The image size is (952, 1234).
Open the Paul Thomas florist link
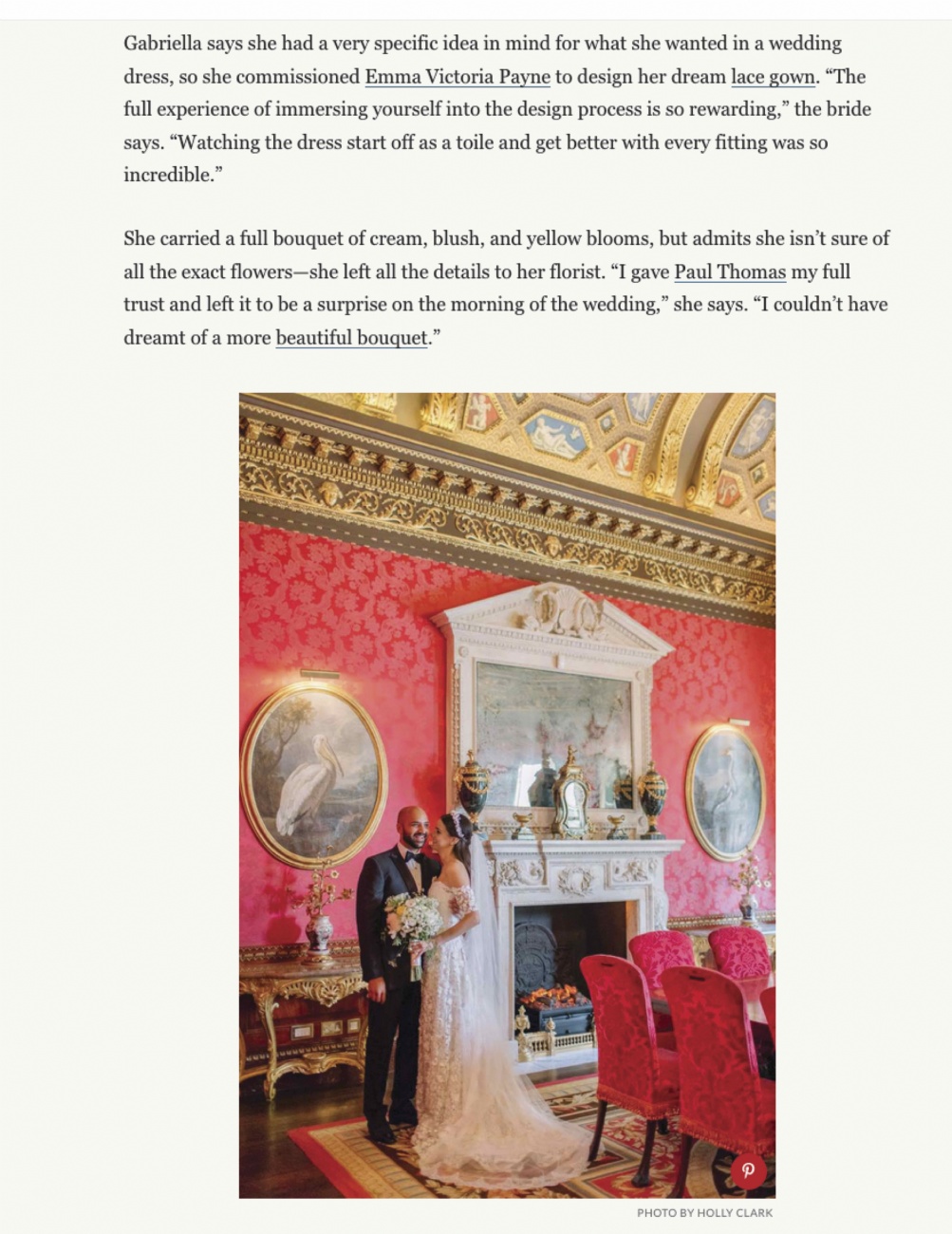point(729,272)
